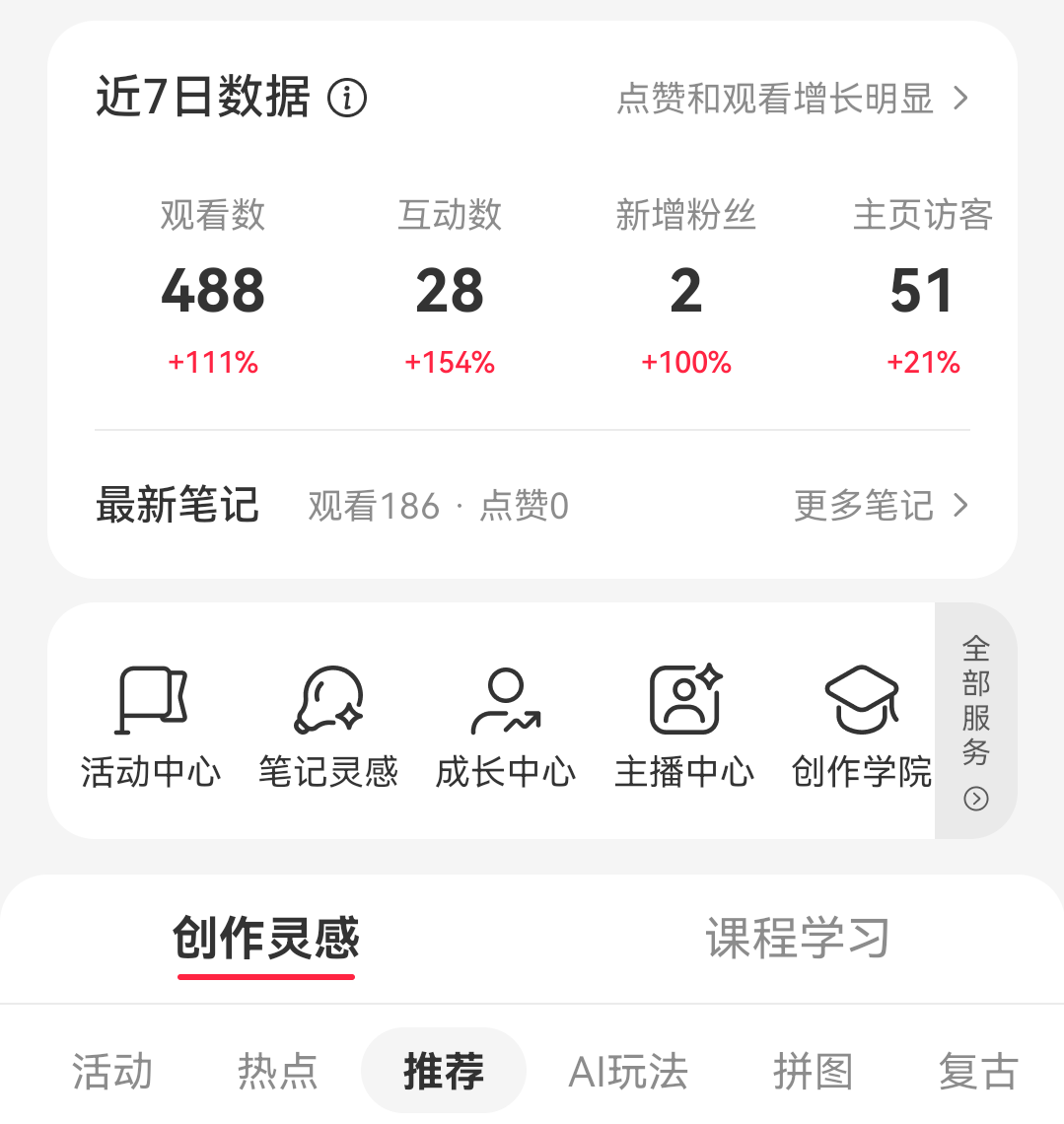Switch to the 课程学习 tab
Image resolution: width=1064 pixels, height=1124 pixels.
click(x=799, y=940)
